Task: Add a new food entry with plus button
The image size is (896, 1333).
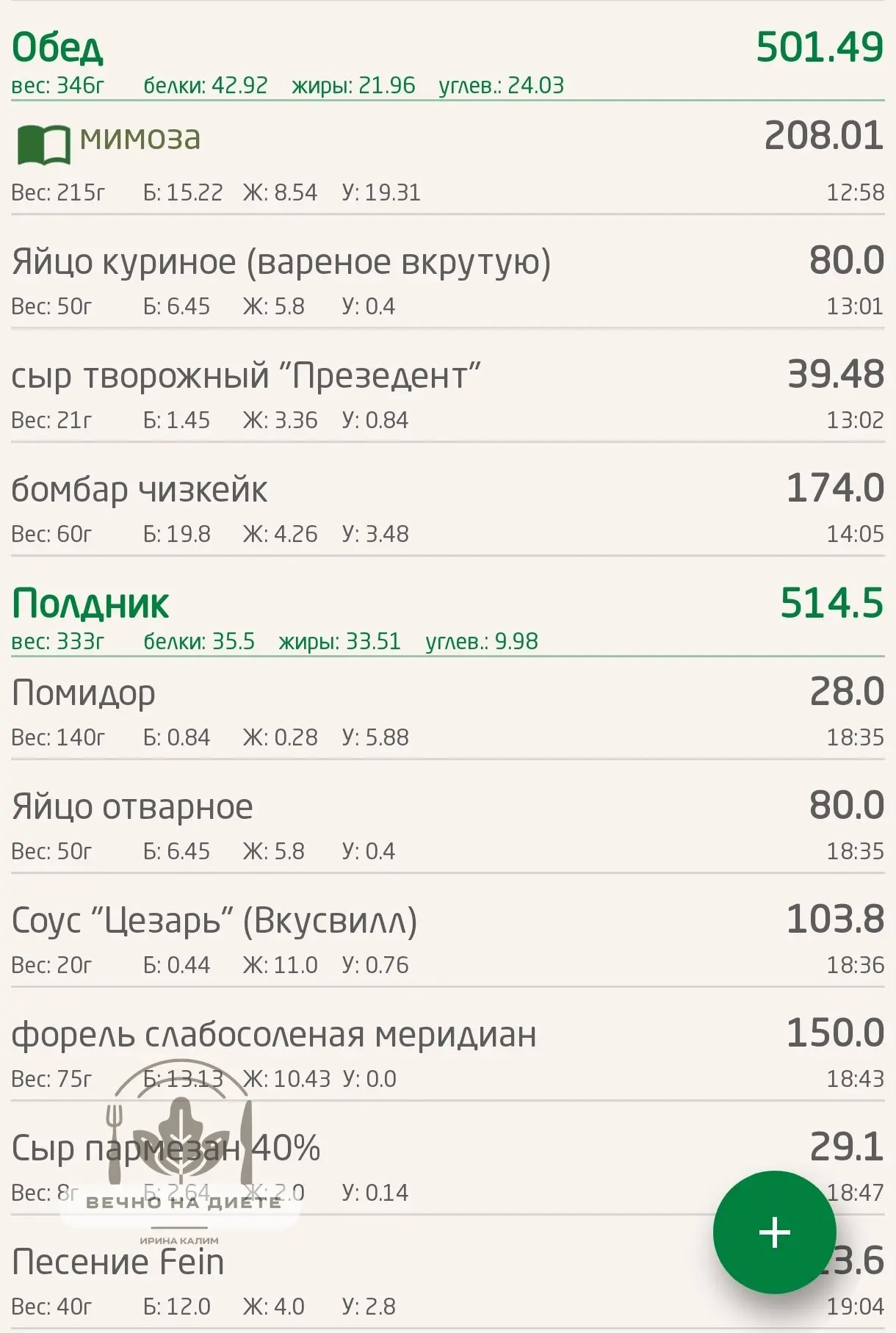Action: point(774,1232)
